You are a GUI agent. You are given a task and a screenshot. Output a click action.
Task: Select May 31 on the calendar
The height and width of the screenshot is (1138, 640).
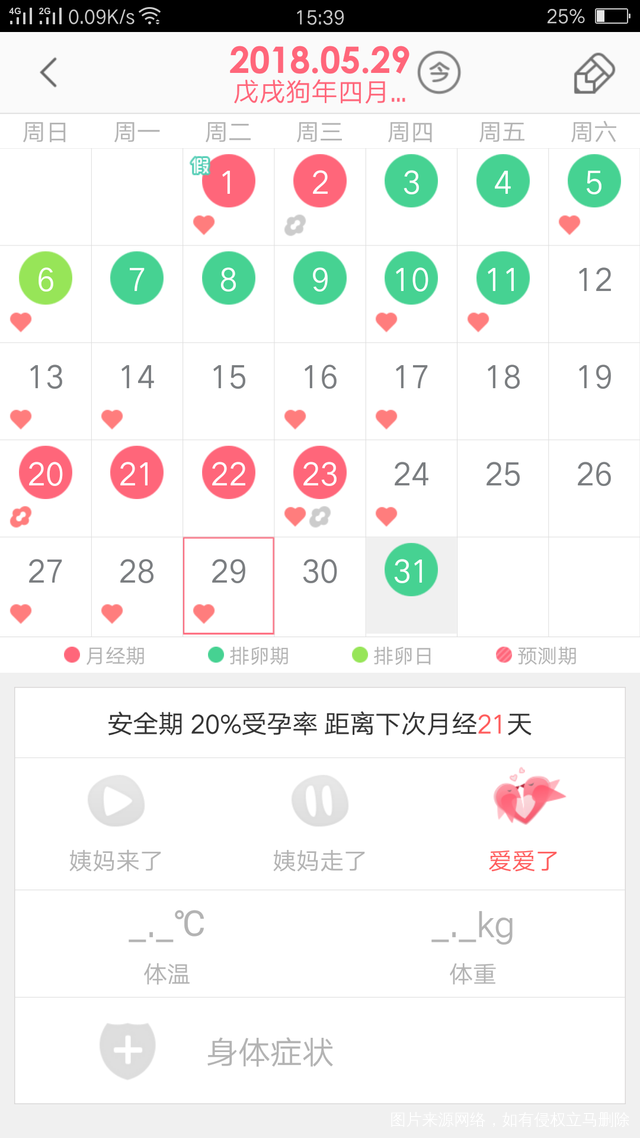(411, 571)
